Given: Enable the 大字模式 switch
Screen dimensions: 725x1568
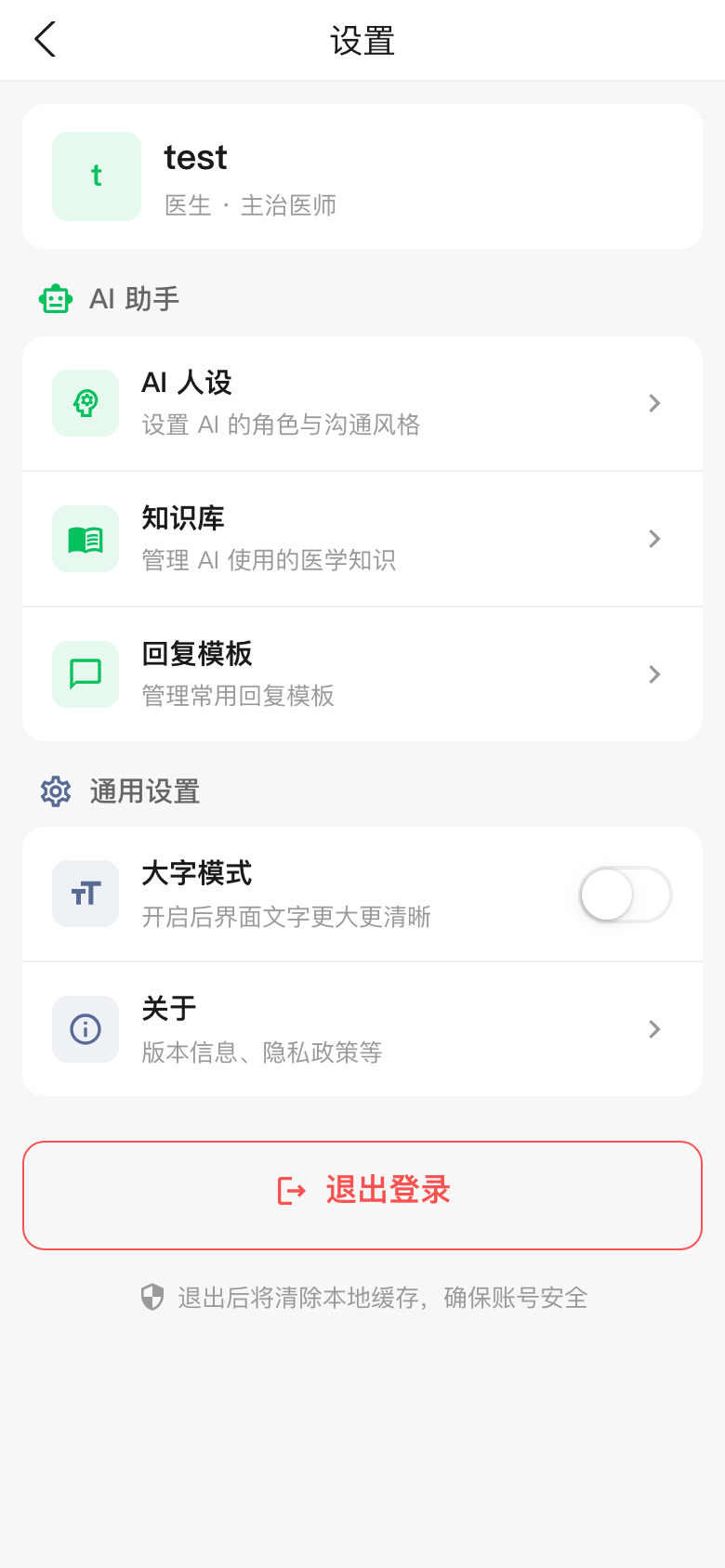Looking at the screenshot, I should 625,895.
